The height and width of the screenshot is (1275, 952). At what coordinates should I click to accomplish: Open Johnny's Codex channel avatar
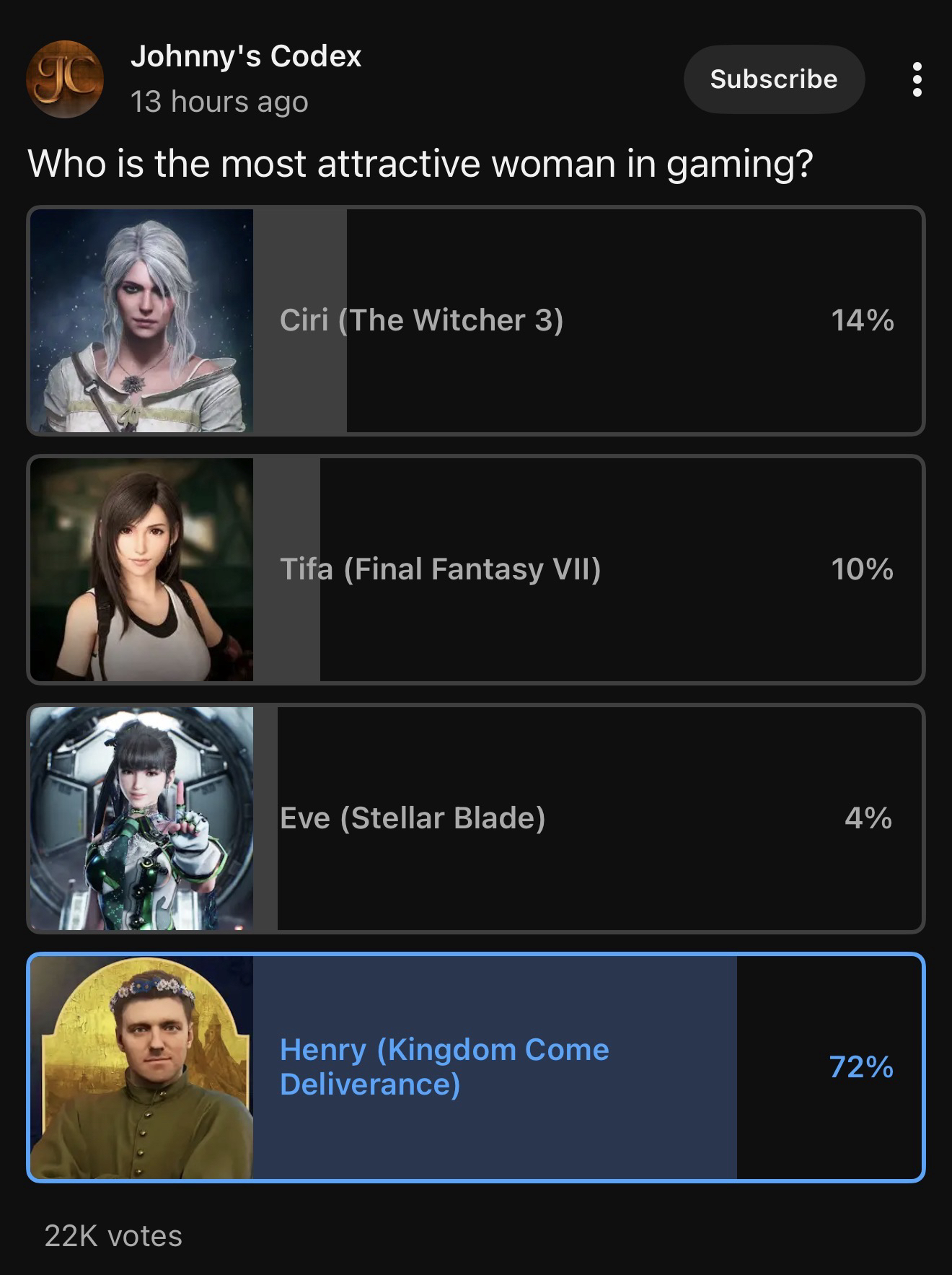click(65, 79)
